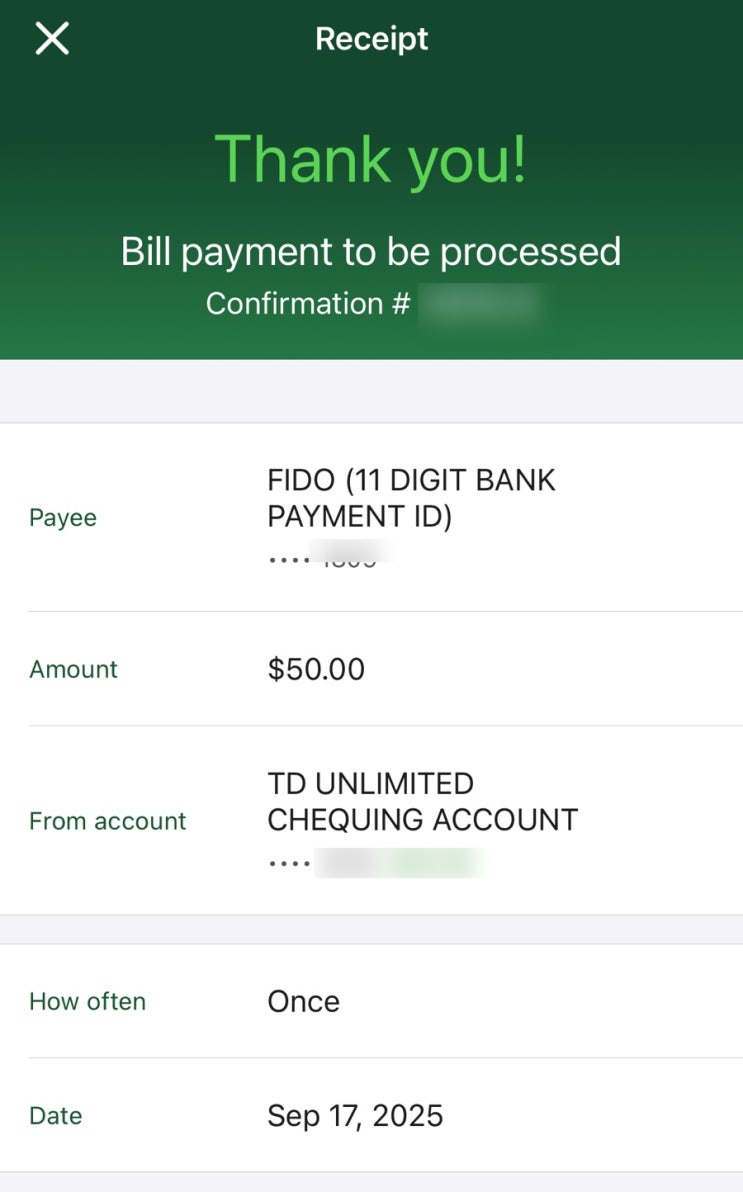
Task: Click the From account label
Action: point(108,821)
